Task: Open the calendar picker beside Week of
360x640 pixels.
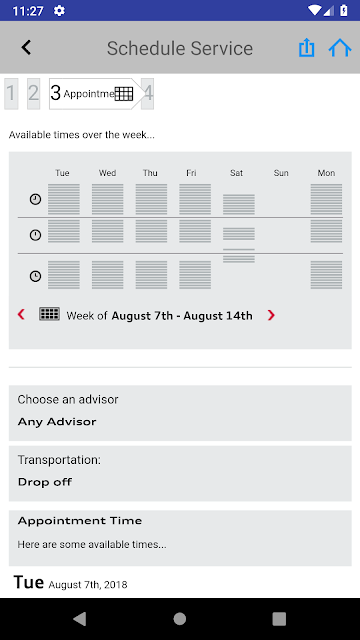Action: (49, 314)
